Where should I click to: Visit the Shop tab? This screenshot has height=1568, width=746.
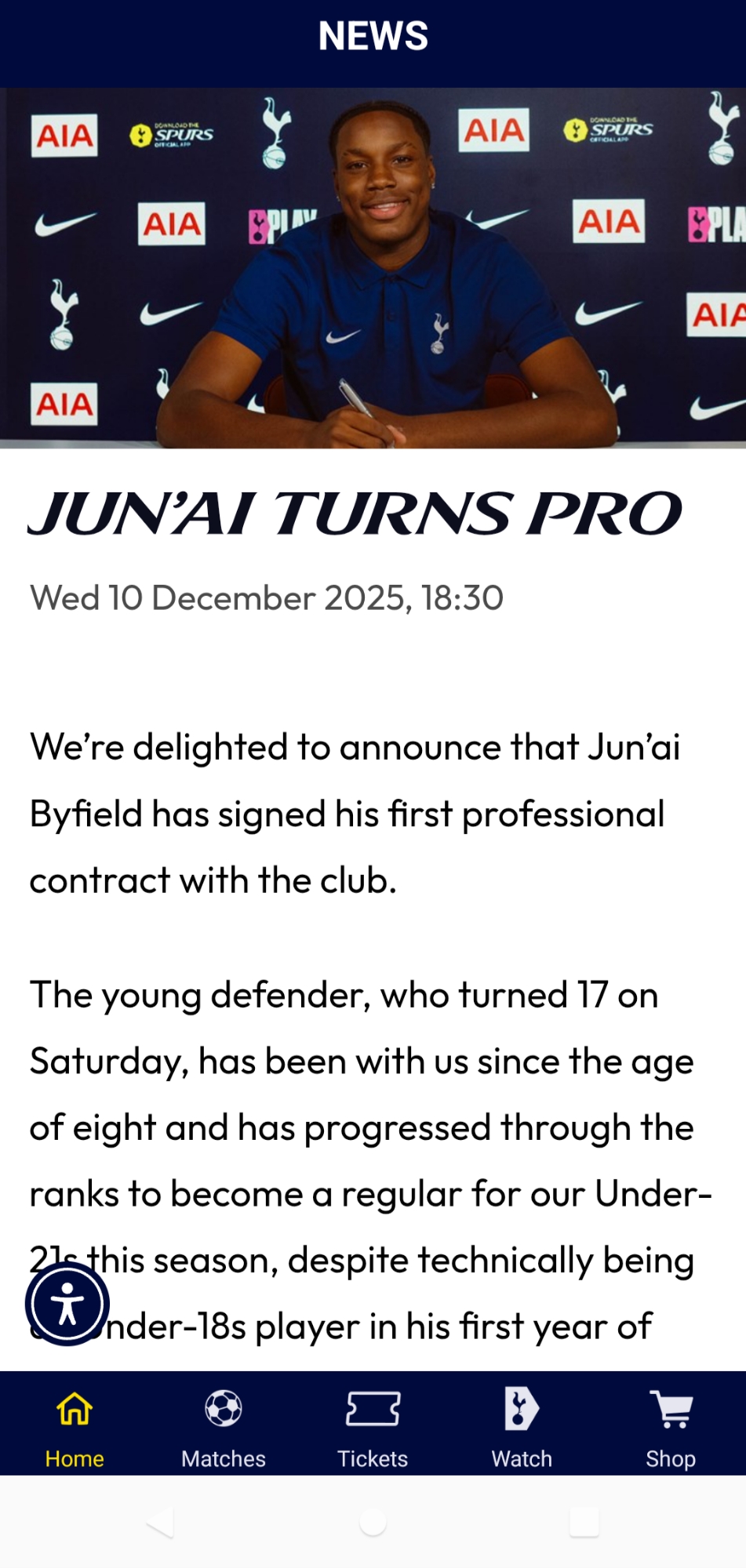[x=671, y=1425]
